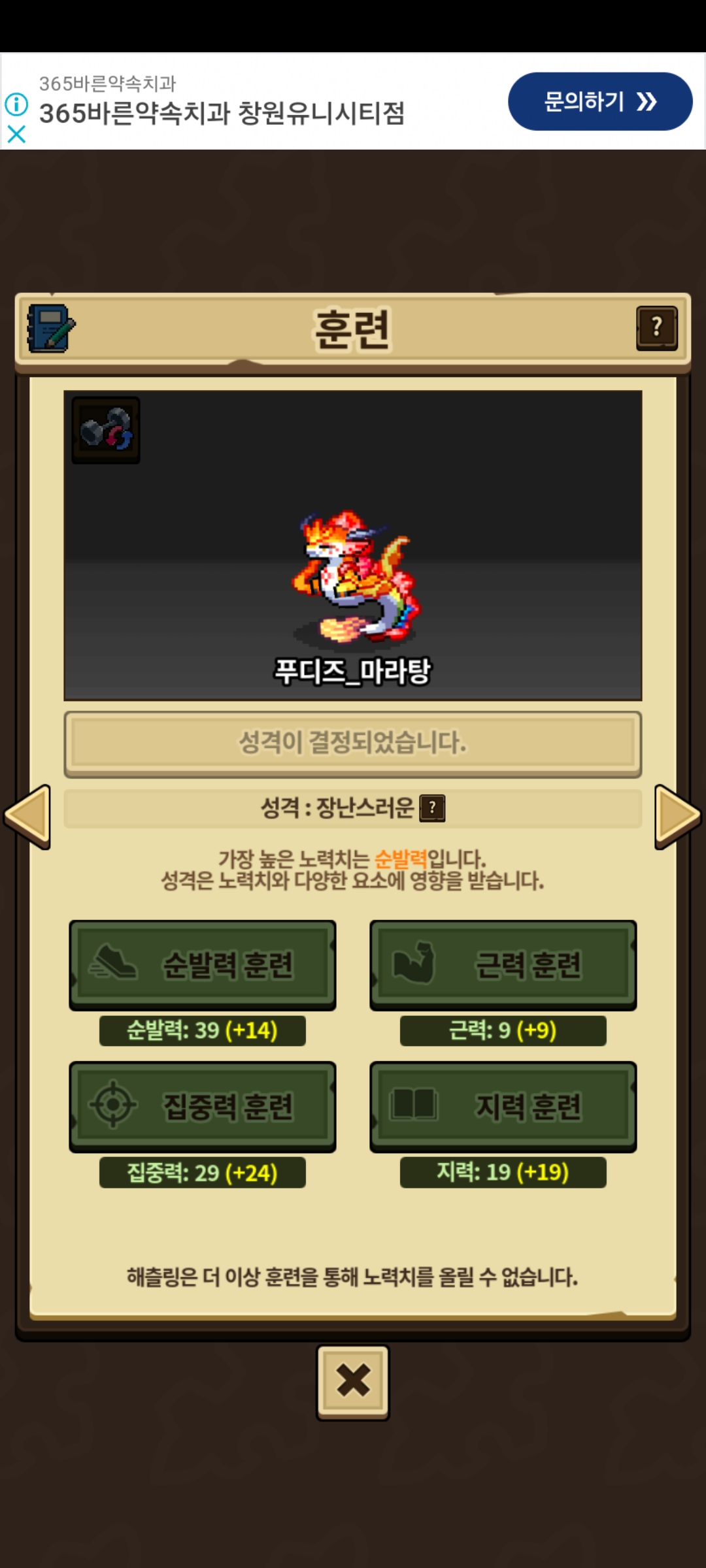Go to the next dragon
706x1568 pixels.
(x=677, y=816)
